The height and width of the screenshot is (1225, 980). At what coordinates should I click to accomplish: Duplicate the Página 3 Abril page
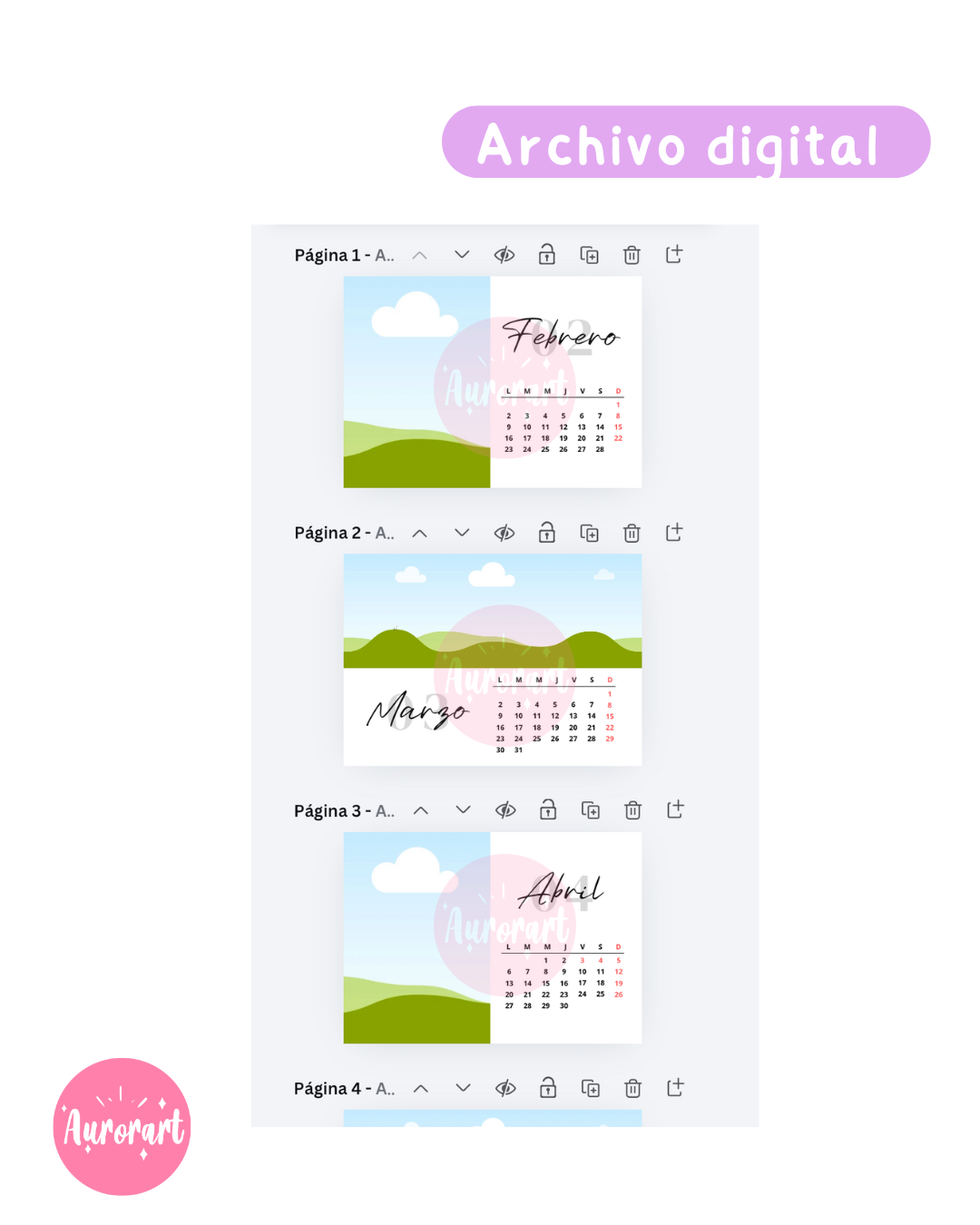[590, 809]
